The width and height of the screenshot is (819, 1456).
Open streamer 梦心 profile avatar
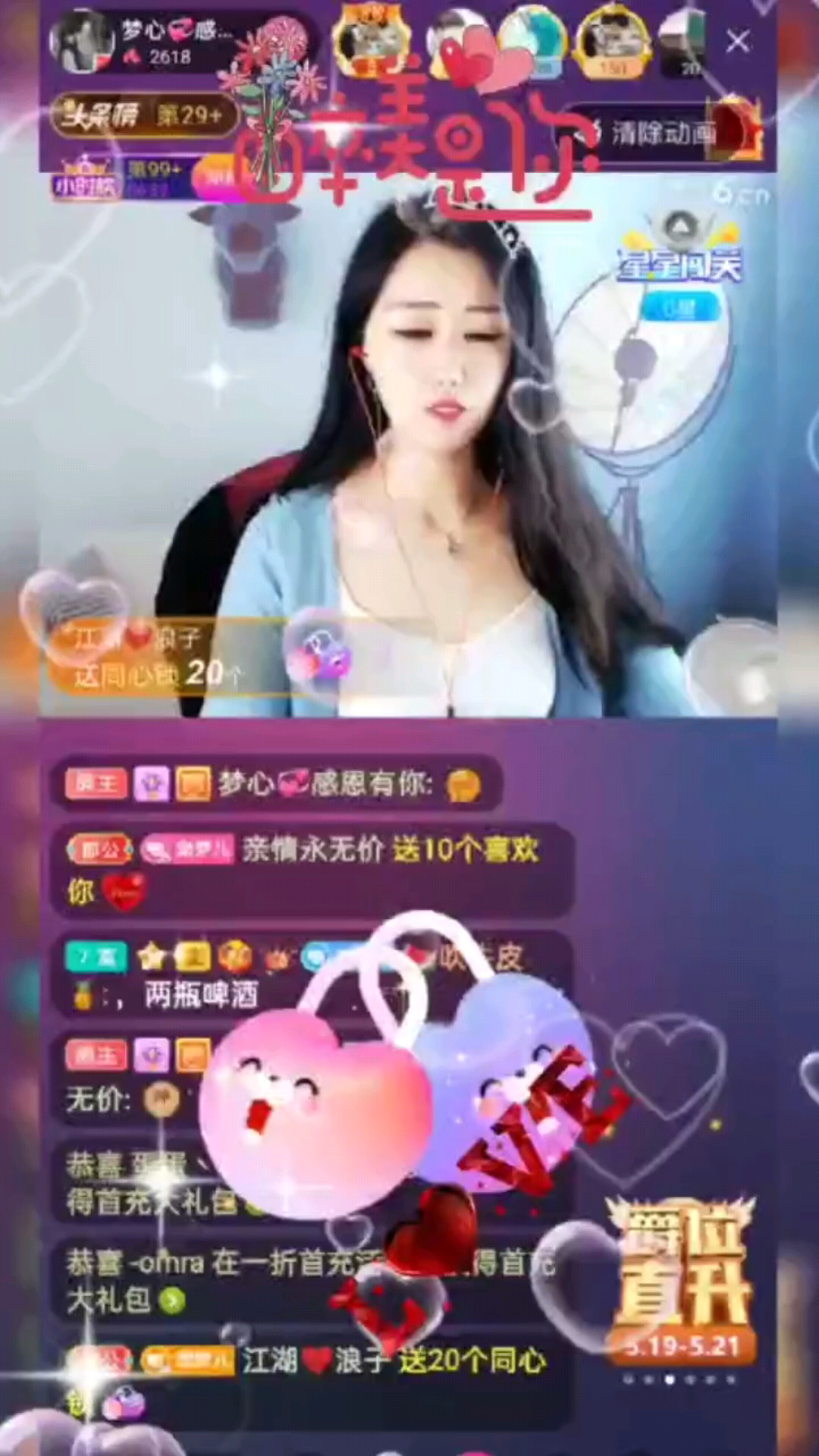(x=80, y=42)
